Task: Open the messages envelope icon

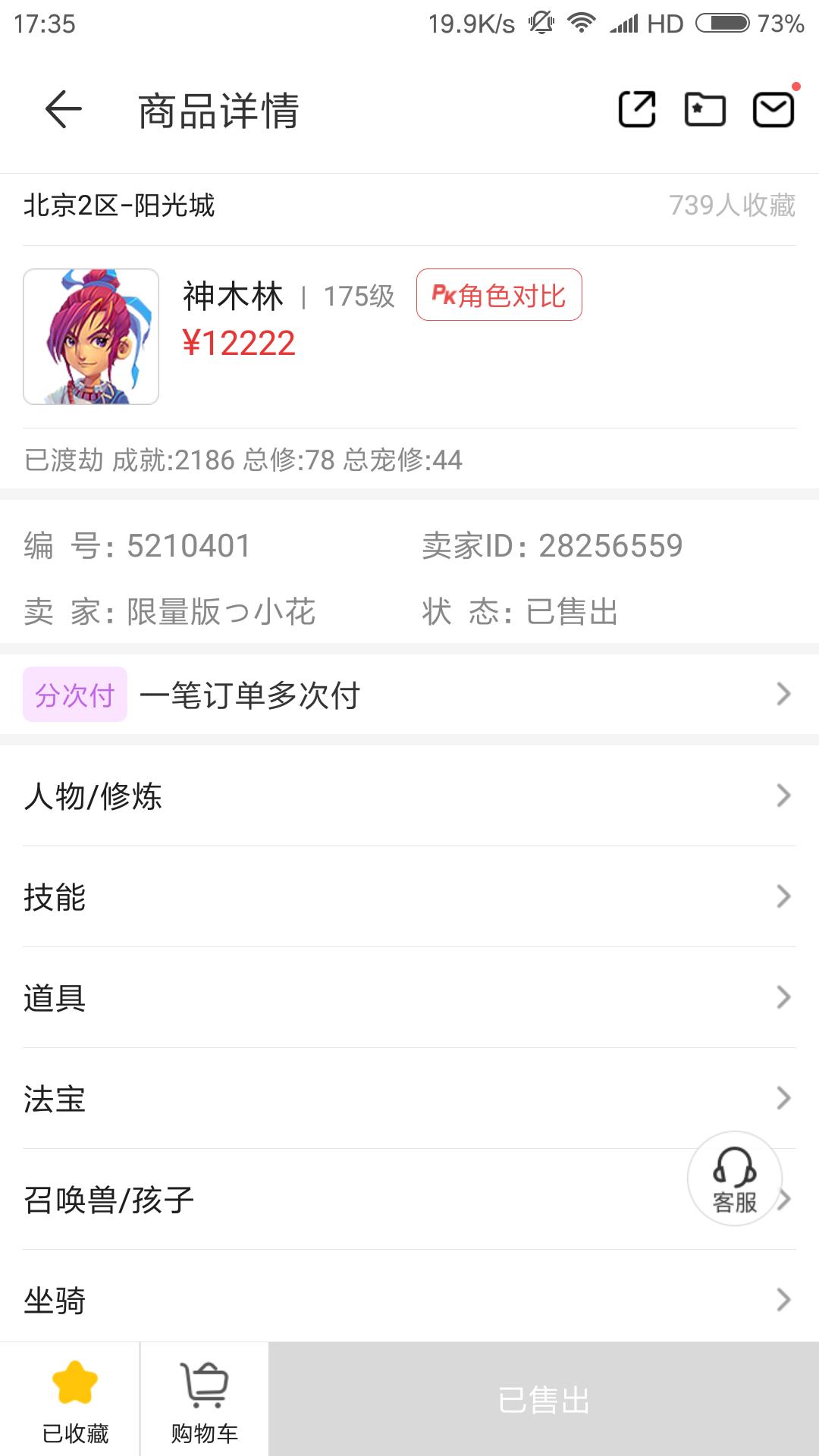Action: coord(773,110)
